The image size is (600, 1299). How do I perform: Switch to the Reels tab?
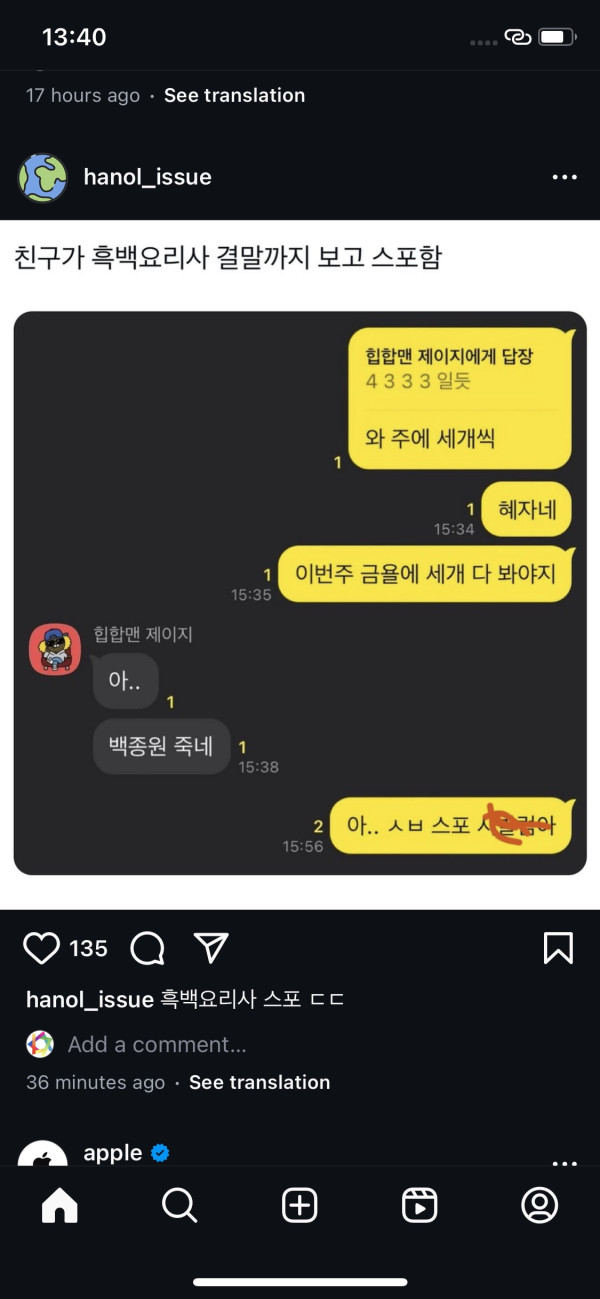[420, 1206]
